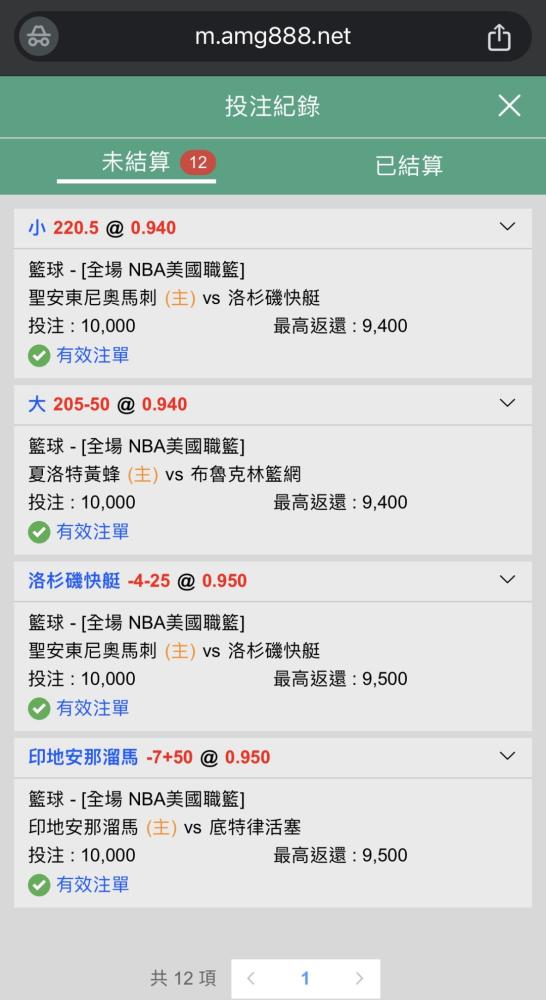The width and height of the screenshot is (546, 1000).
Task: Tap the m.amg888.net address bar
Action: [x=273, y=36]
